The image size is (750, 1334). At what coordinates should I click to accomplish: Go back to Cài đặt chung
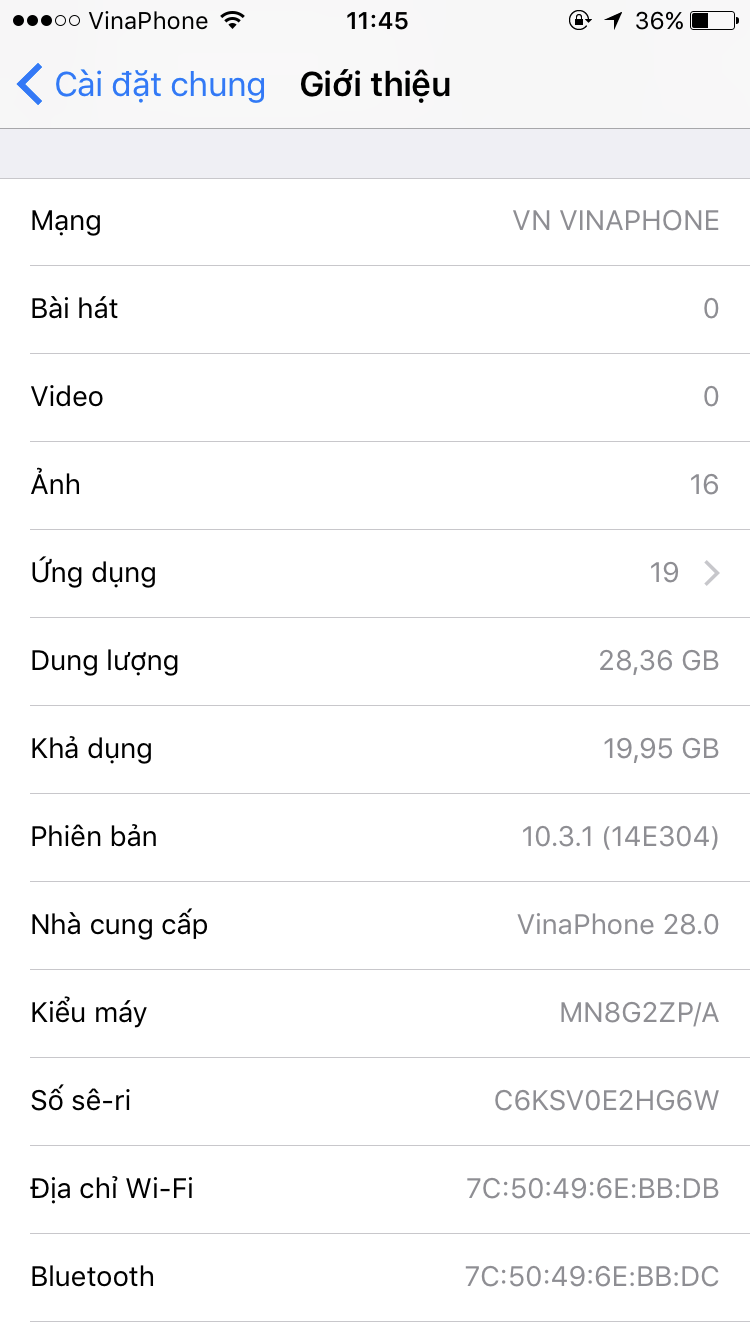point(142,85)
